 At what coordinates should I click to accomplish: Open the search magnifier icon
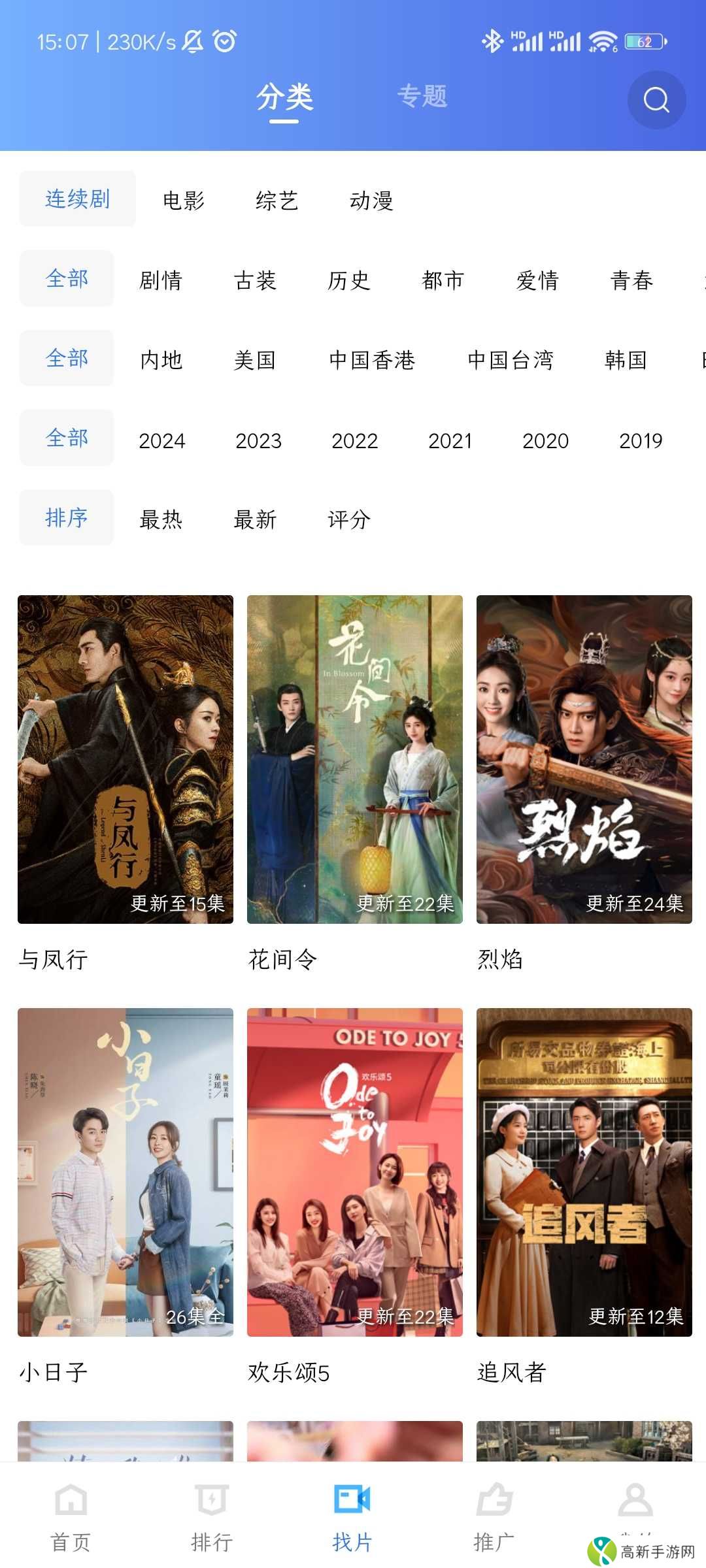[x=656, y=99]
